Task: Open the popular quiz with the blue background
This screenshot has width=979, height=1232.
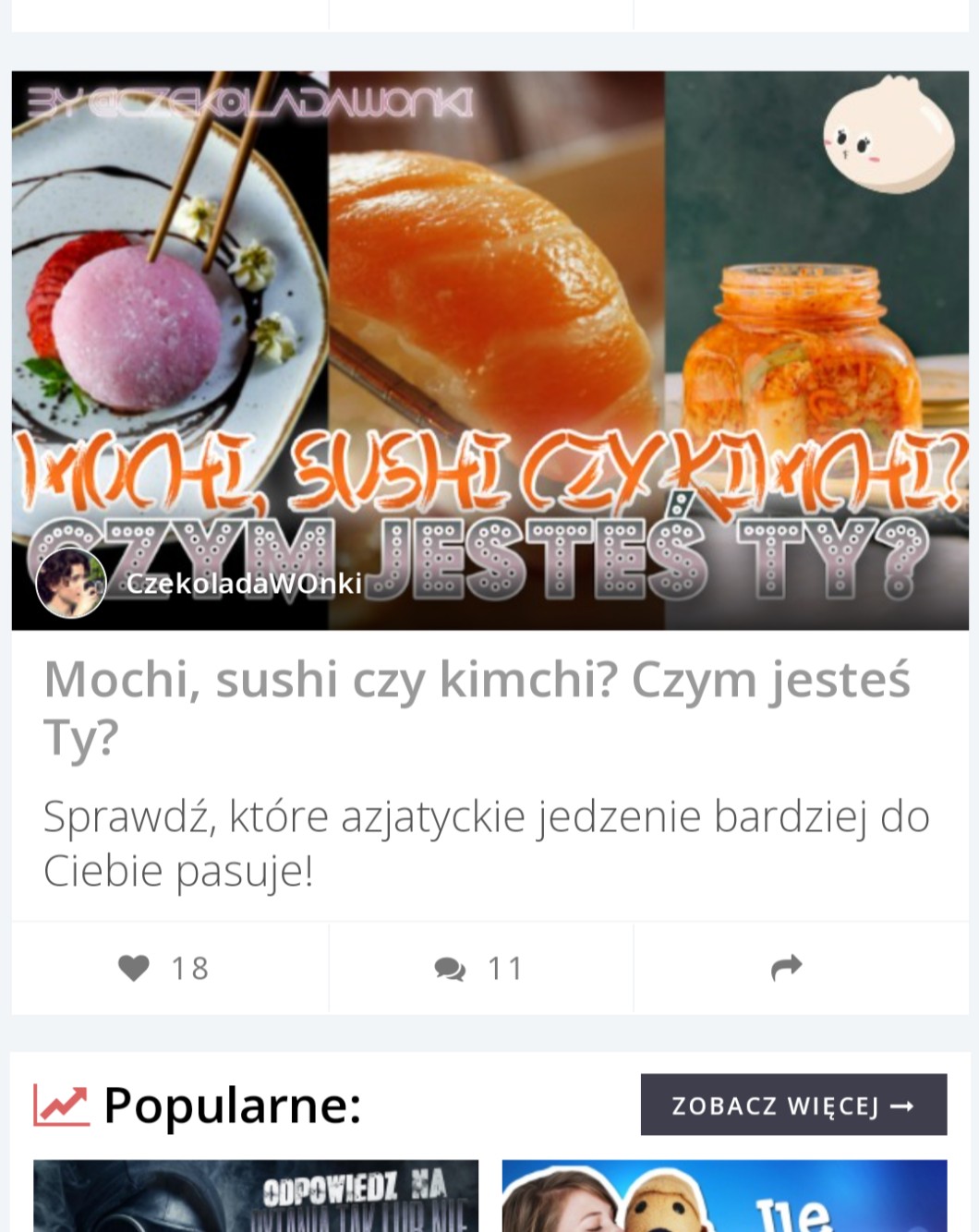Action: pos(724,1197)
